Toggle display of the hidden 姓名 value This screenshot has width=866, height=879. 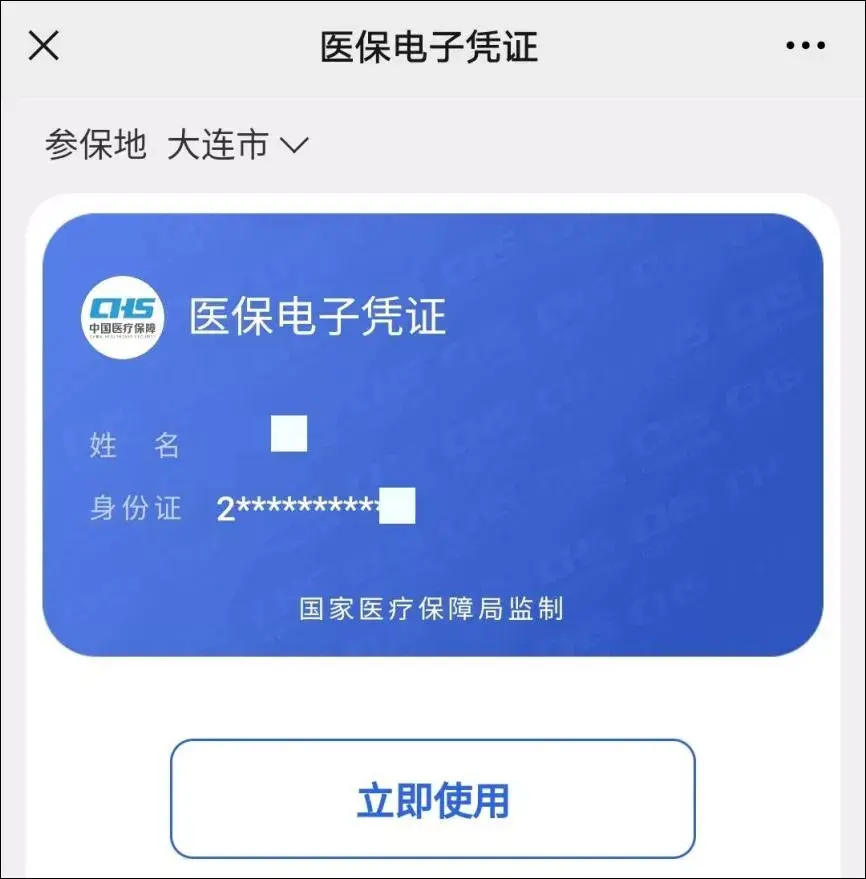coord(290,434)
